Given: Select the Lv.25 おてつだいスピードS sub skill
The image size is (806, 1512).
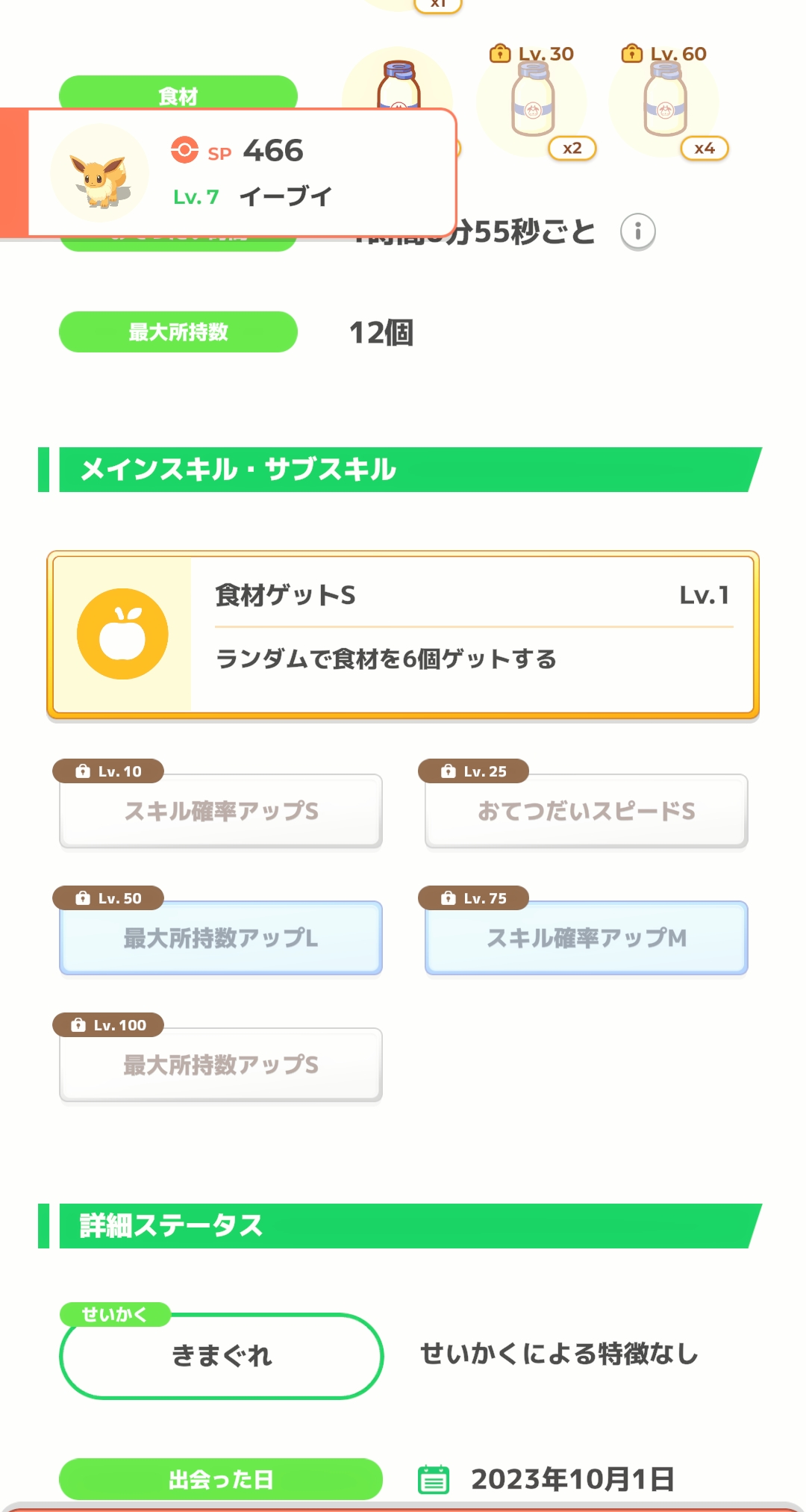Looking at the screenshot, I should click(x=587, y=811).
